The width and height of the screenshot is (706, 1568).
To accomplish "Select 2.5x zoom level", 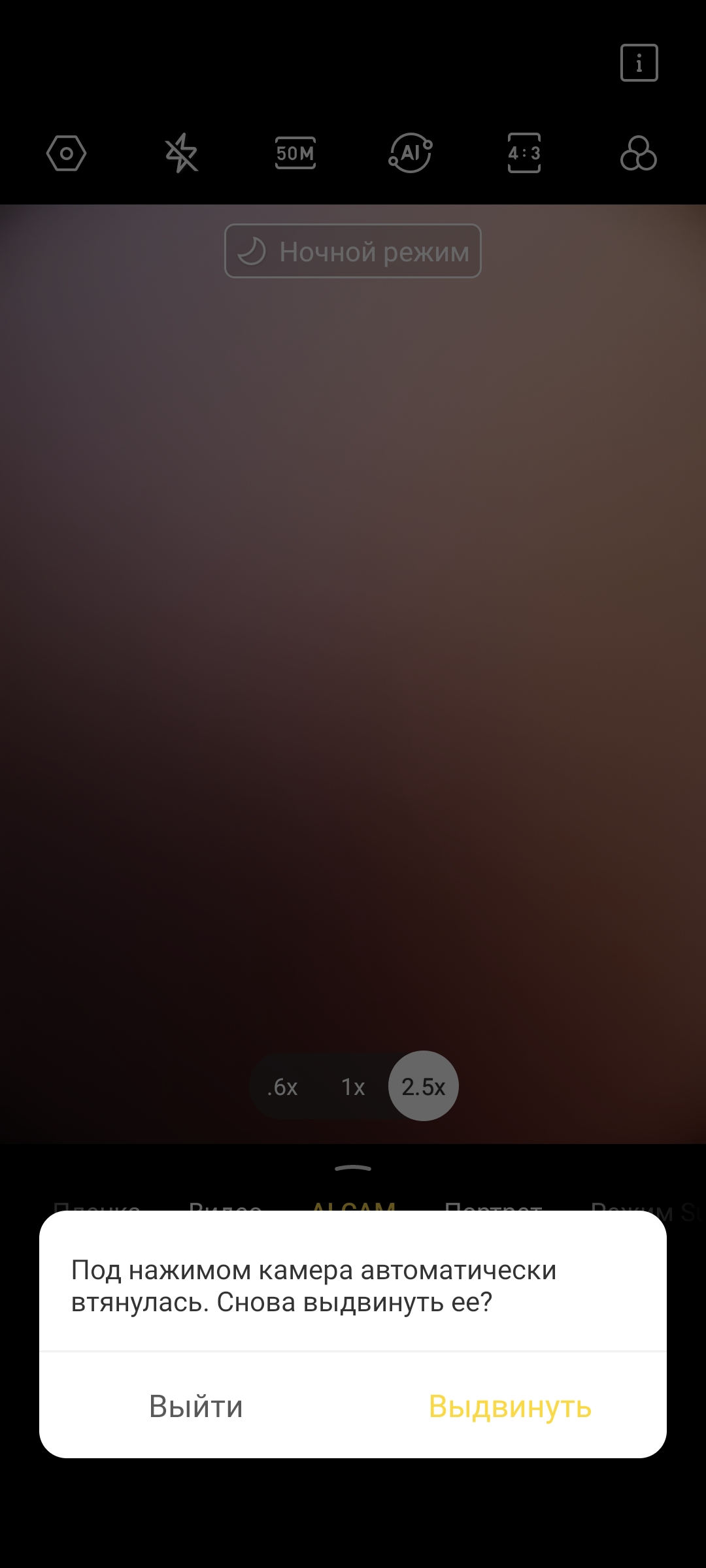I will (x=424, y=1087).
